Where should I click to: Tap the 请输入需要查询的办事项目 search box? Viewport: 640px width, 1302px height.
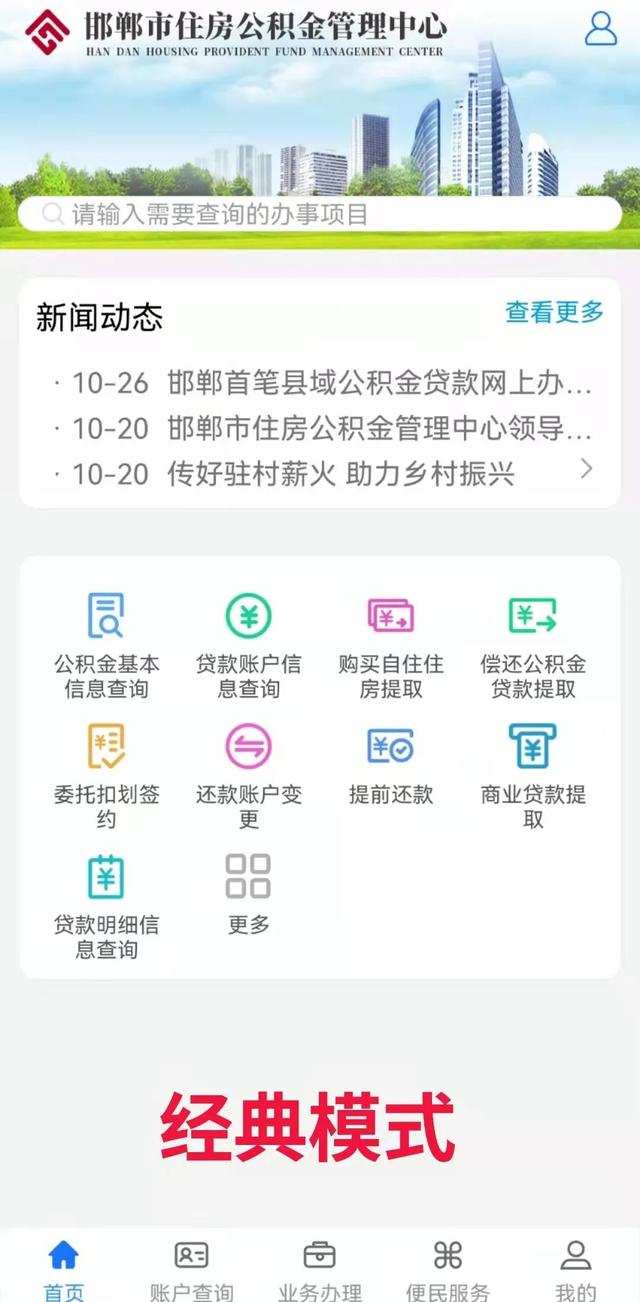click(x=320, y=214)
